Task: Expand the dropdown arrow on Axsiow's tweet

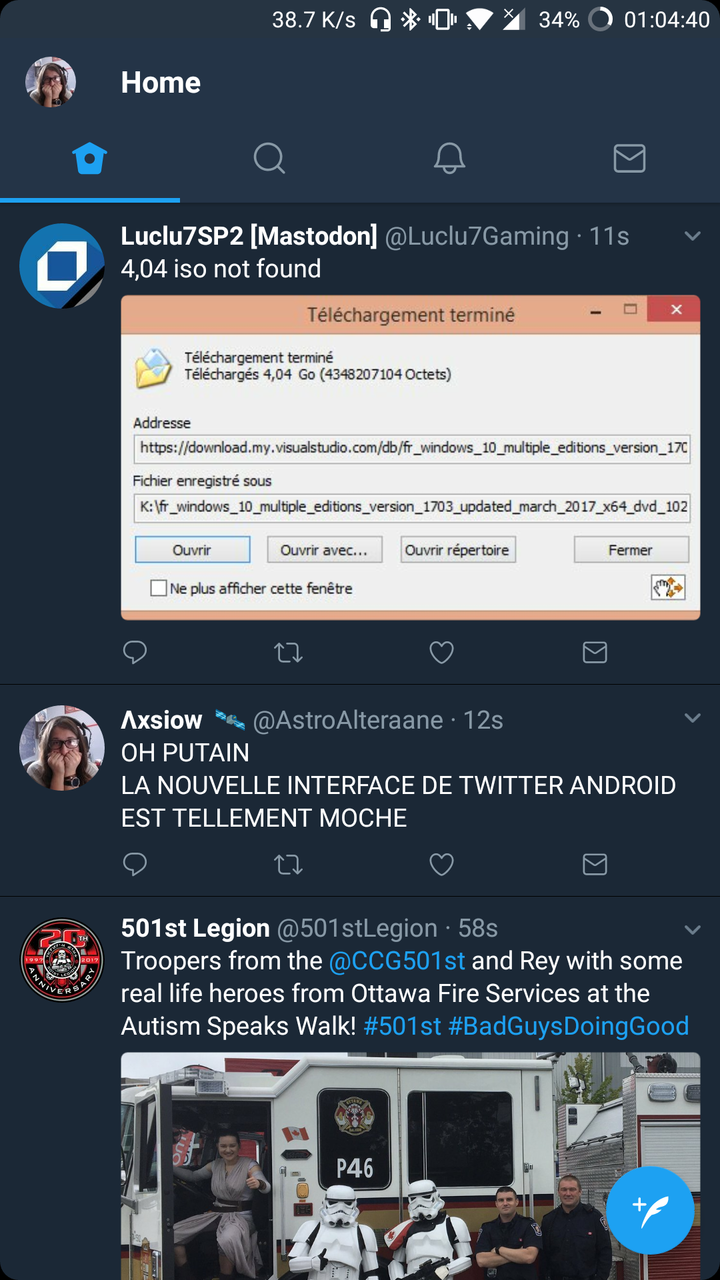Action: pyautogui.click(x=692, y=719)
